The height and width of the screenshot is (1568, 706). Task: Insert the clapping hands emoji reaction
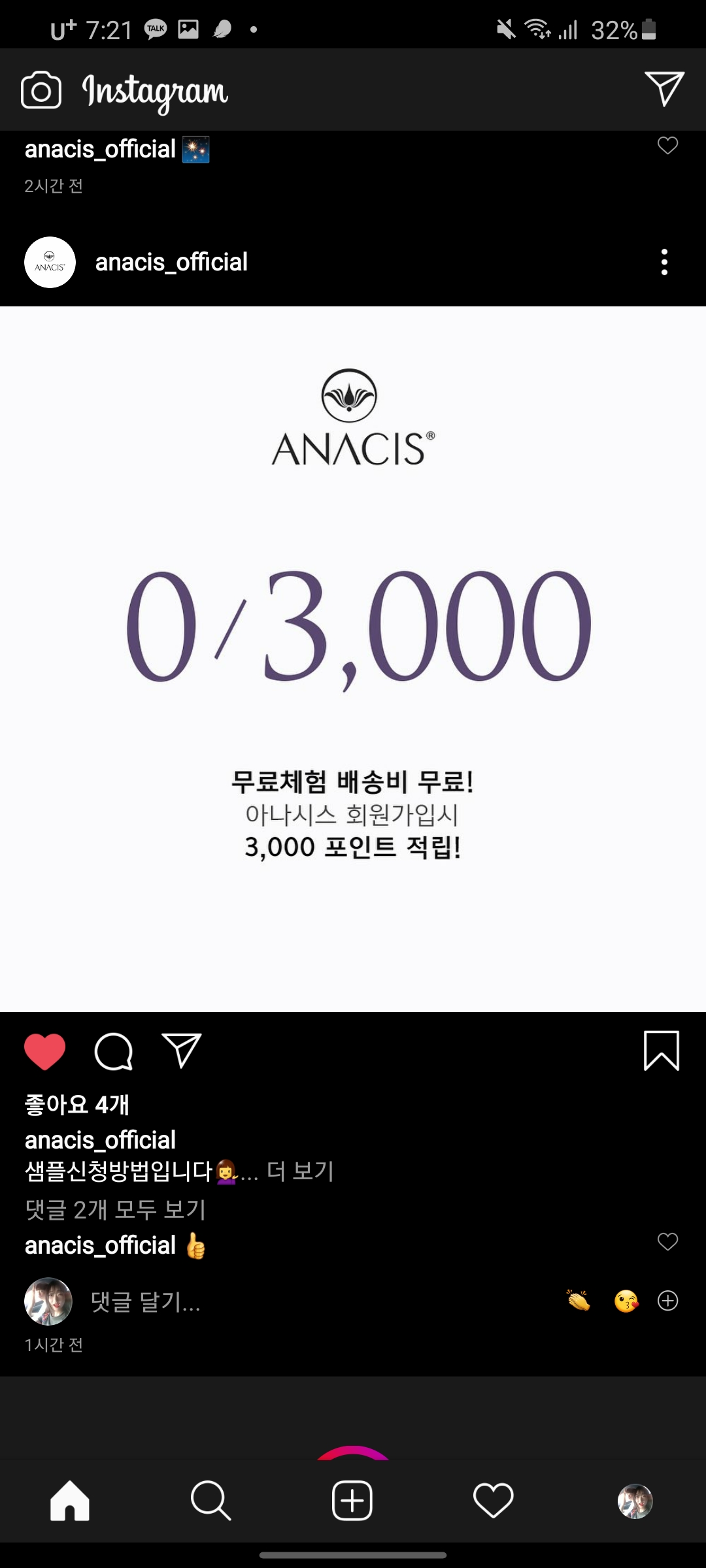[579, 1301]
